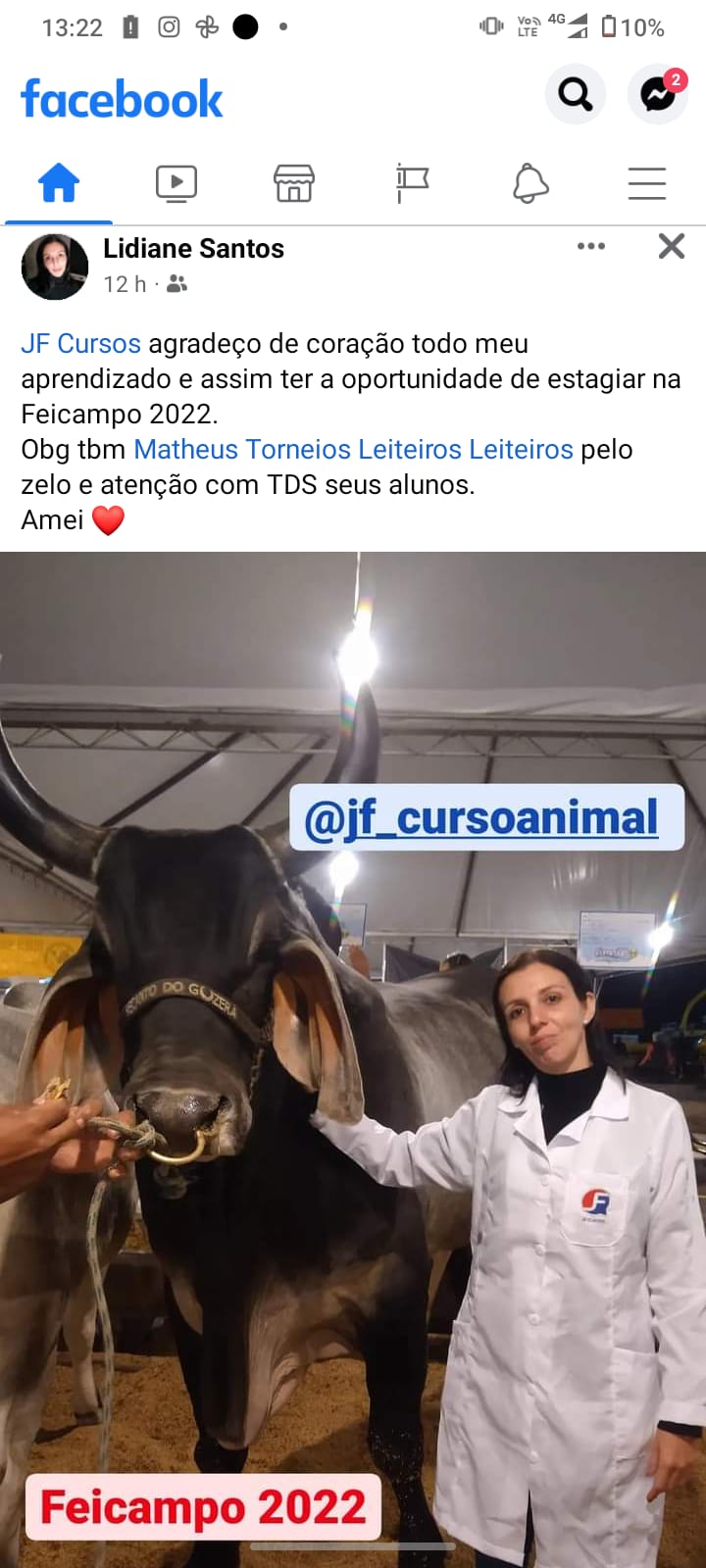The image size is (706, 1568).
Task: Open Lidiane Santos's profile name
Action: coord(193,249)
